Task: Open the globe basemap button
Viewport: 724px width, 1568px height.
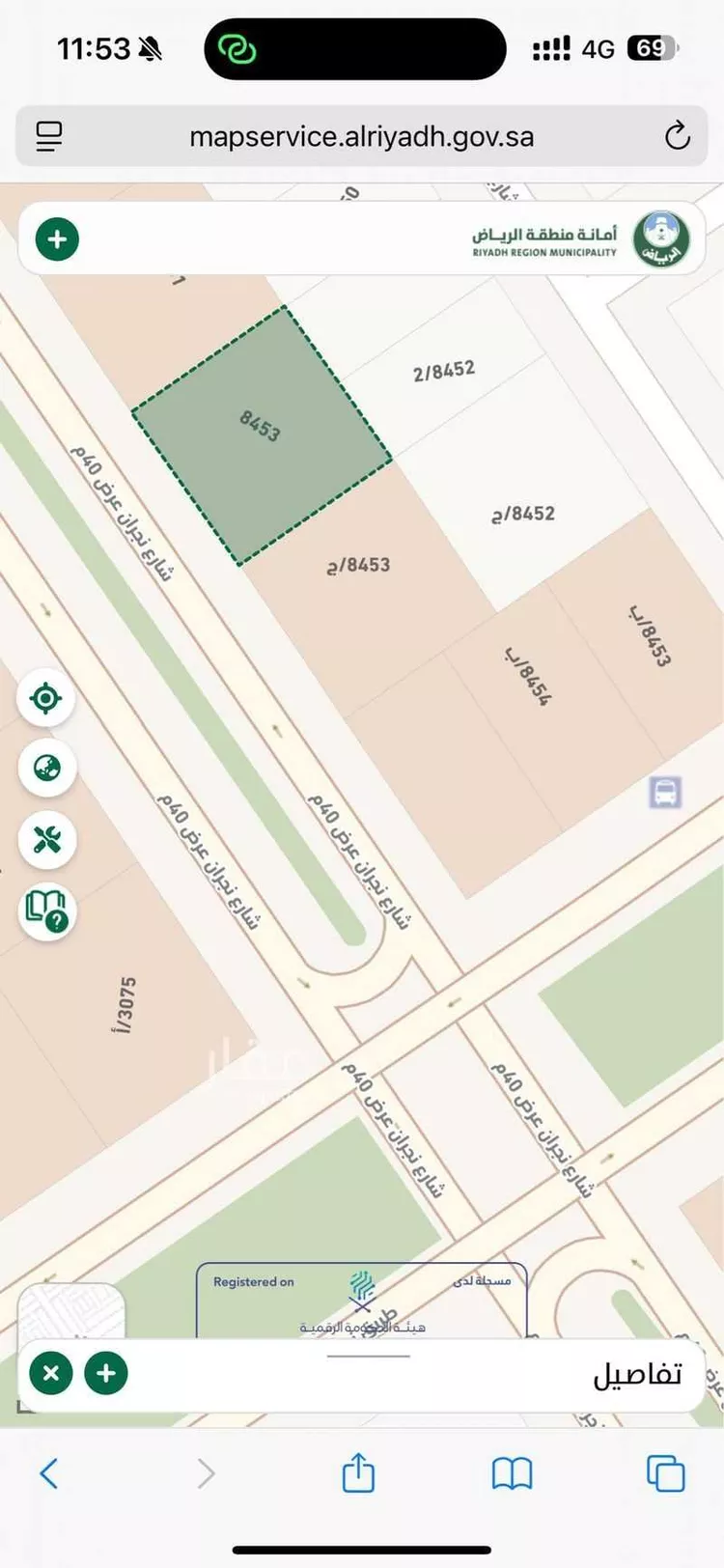Action: tap(46, 769)
